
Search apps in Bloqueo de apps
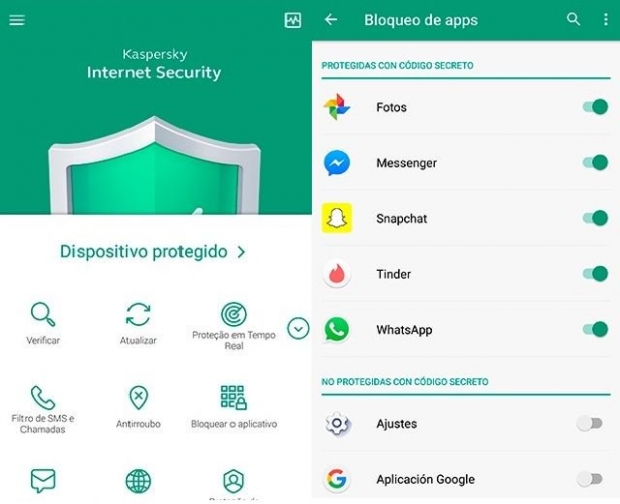click(573, 20)
